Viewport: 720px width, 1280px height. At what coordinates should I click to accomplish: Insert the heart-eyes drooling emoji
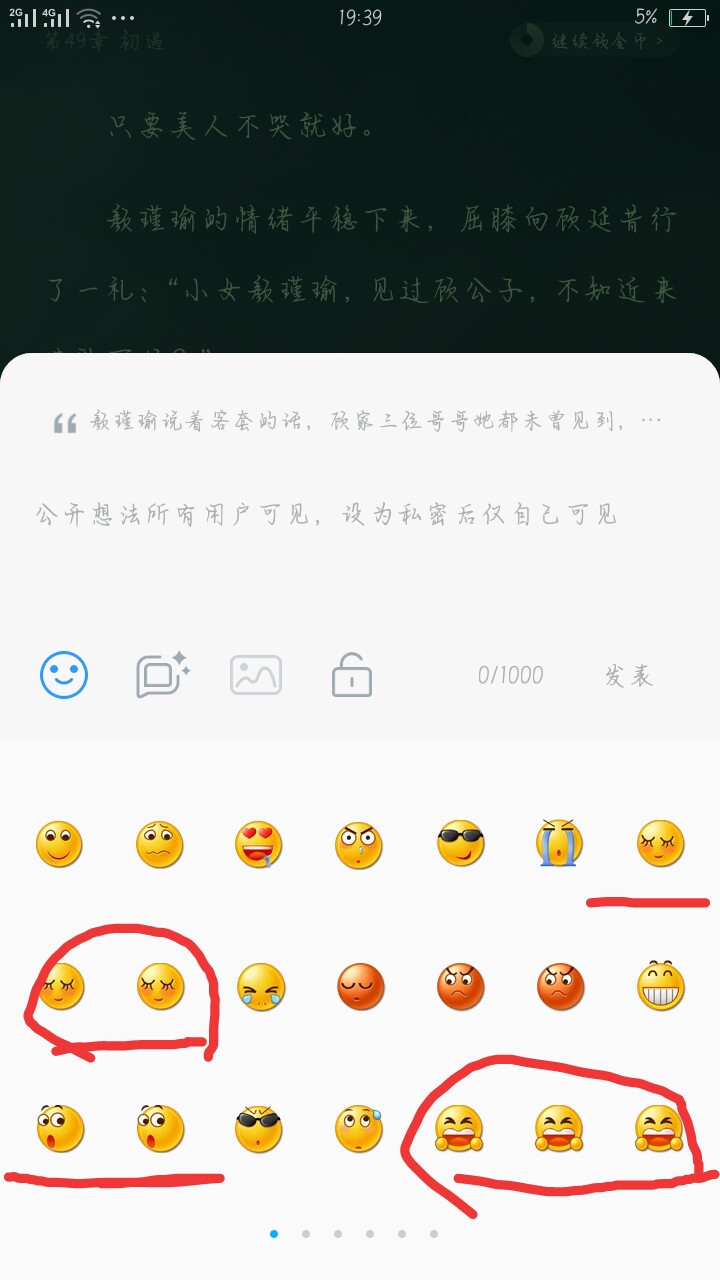259,845
